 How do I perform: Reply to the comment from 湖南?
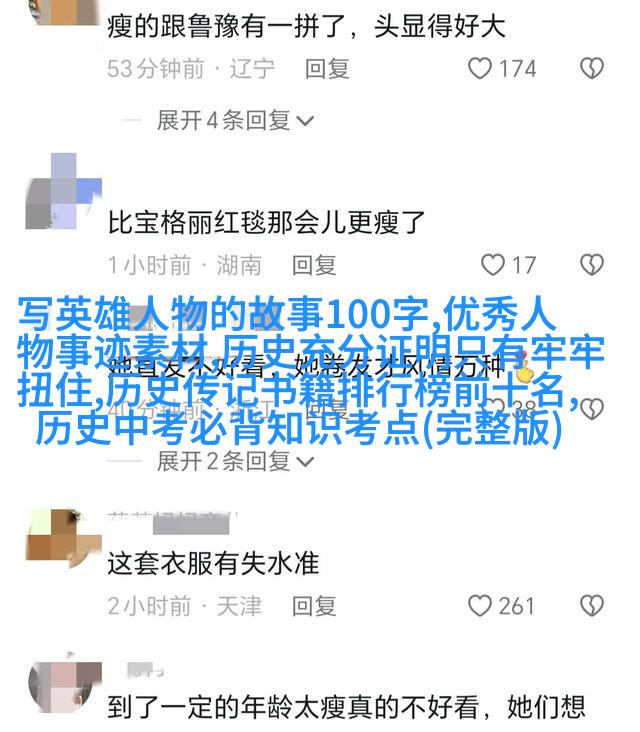(x=313, y=265)
